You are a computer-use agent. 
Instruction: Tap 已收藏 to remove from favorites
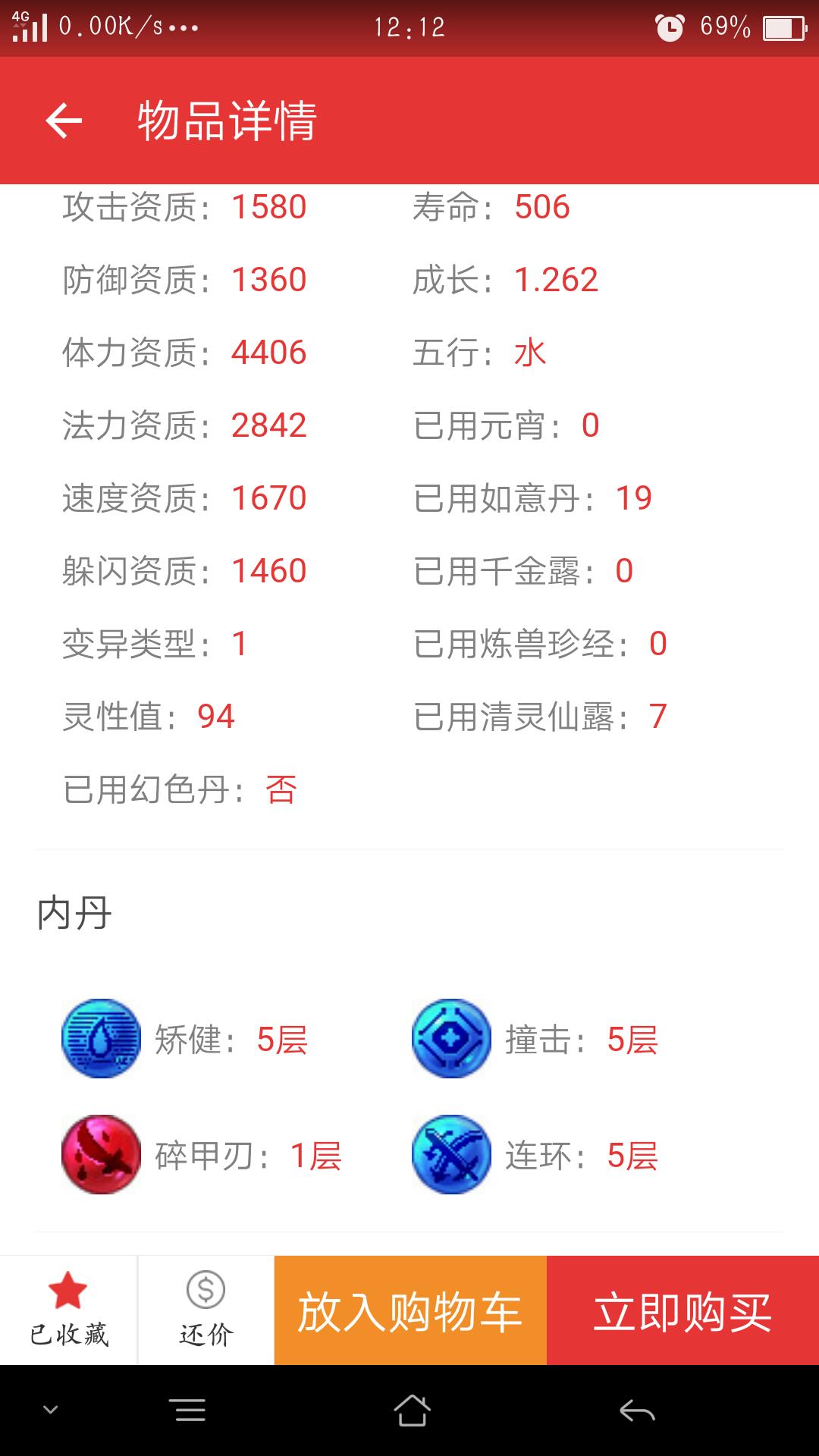(68, 1310)
